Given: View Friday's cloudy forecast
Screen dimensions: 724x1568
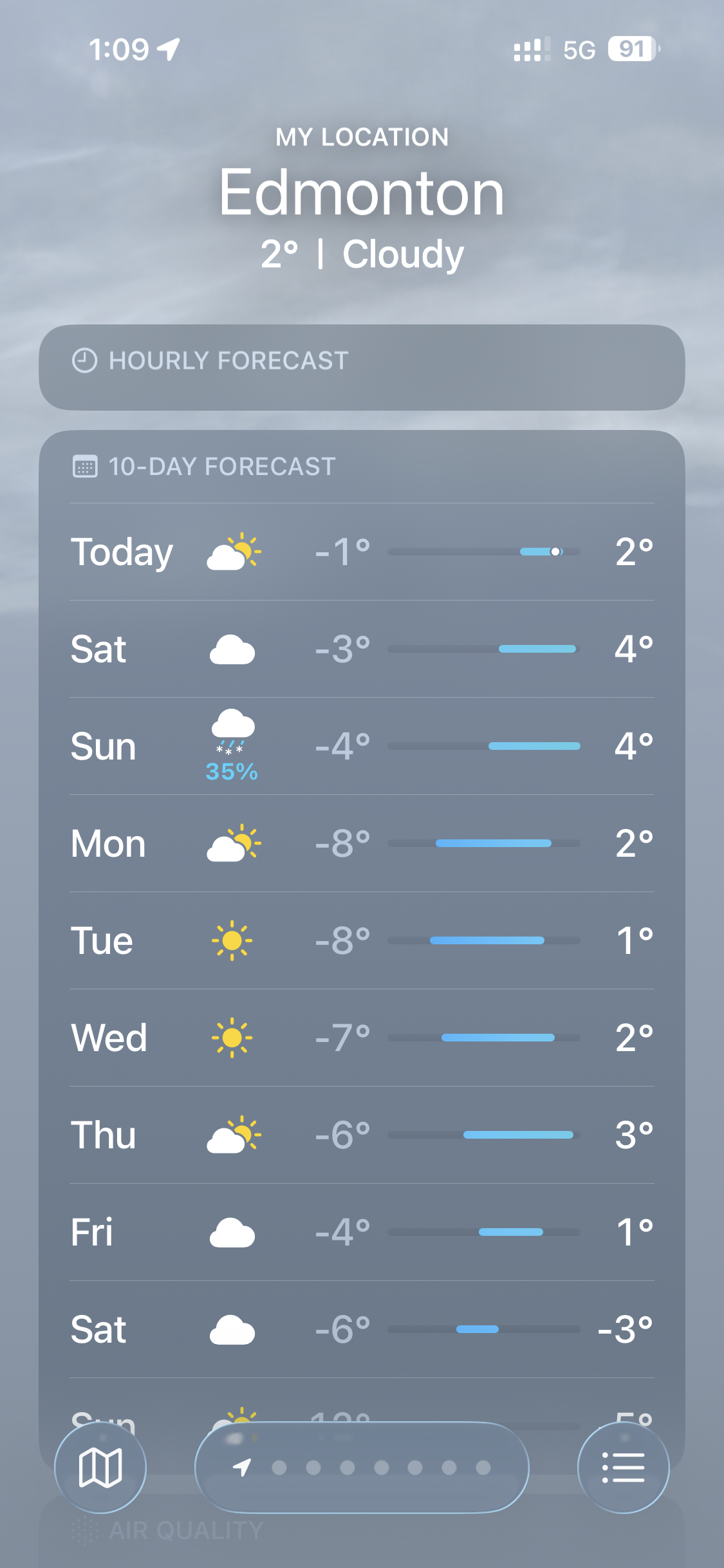Looking at the screenshot, I should 362,1232.
